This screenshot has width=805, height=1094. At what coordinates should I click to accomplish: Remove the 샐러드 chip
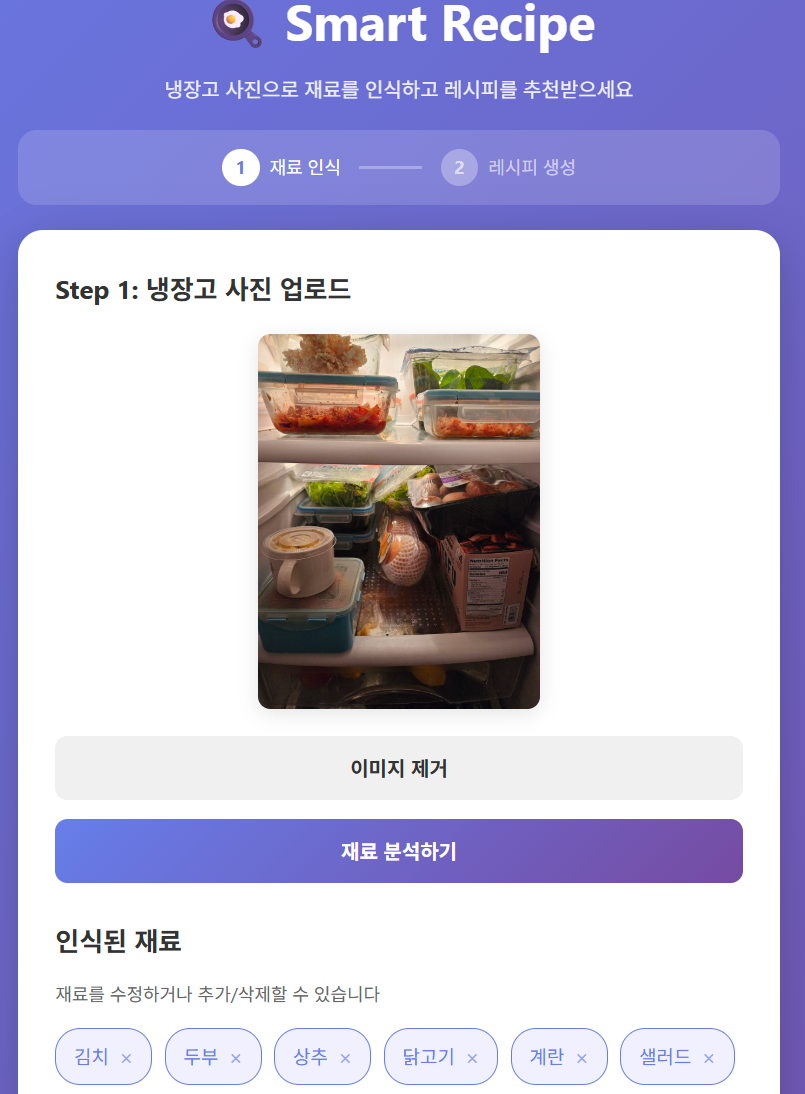pyautogui.click(x=709, y=1058)
